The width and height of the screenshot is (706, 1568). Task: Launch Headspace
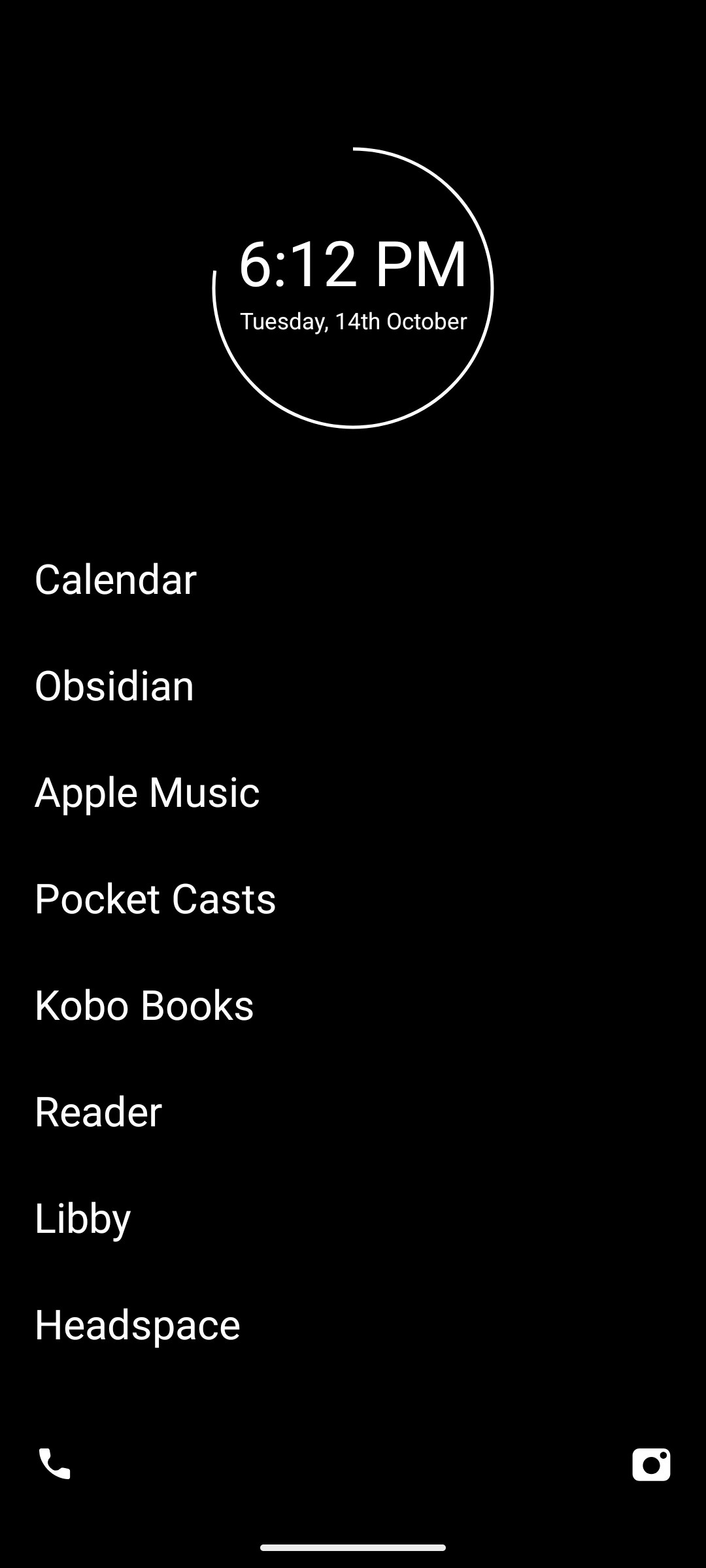coord(138,1325)
